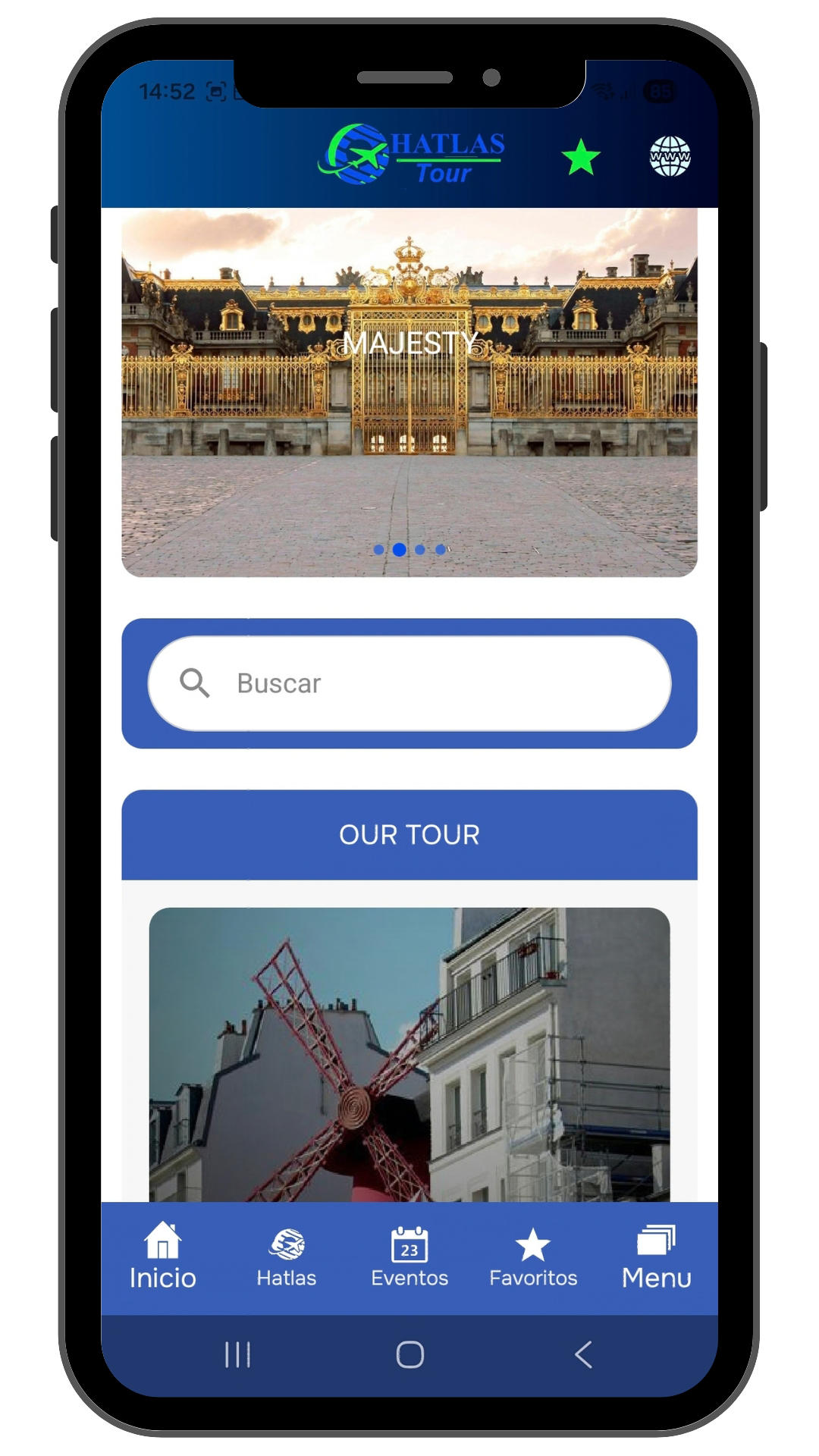Open favorites via the green star icon
The height and width of the screenshot is (1456, 819).
tap(581, 157)
